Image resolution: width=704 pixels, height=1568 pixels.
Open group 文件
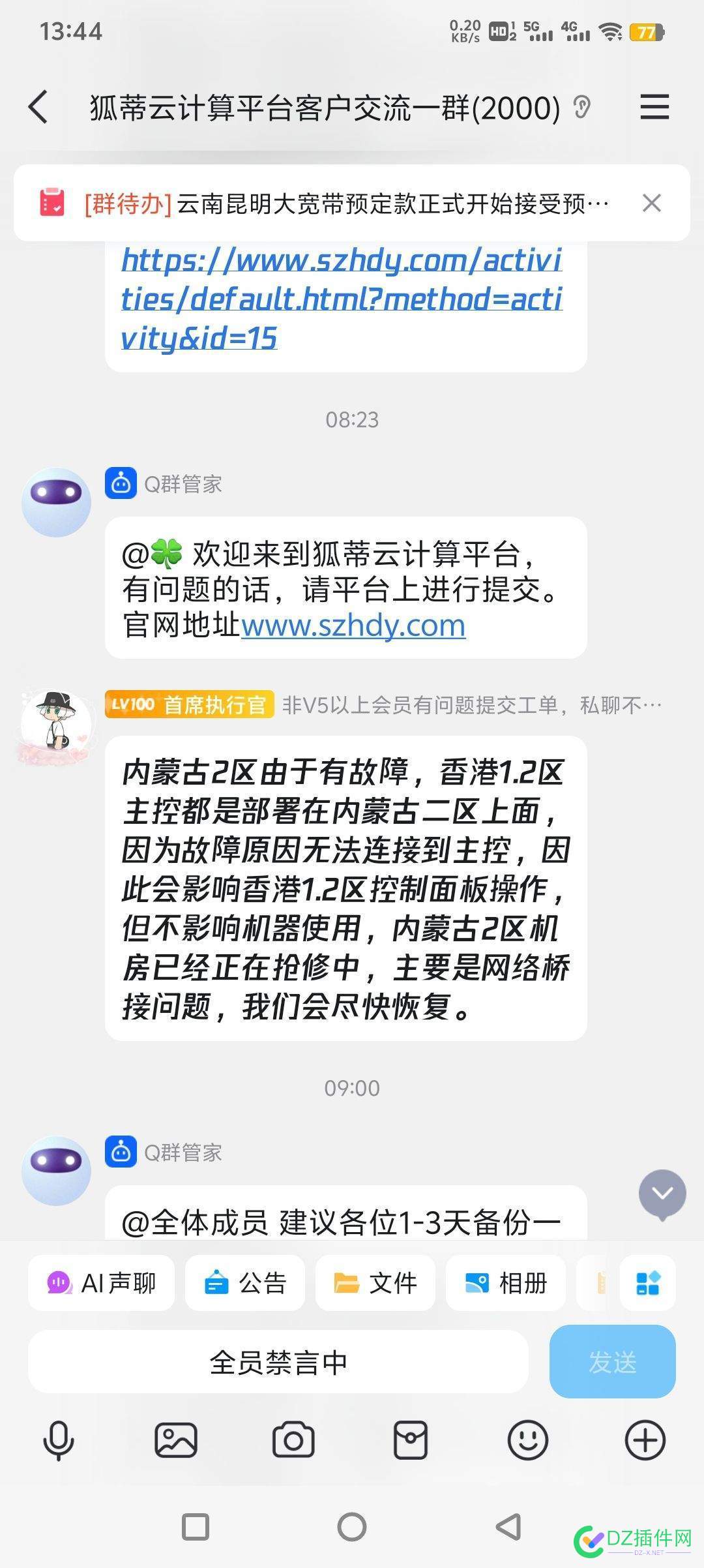tap(375, 1283)
